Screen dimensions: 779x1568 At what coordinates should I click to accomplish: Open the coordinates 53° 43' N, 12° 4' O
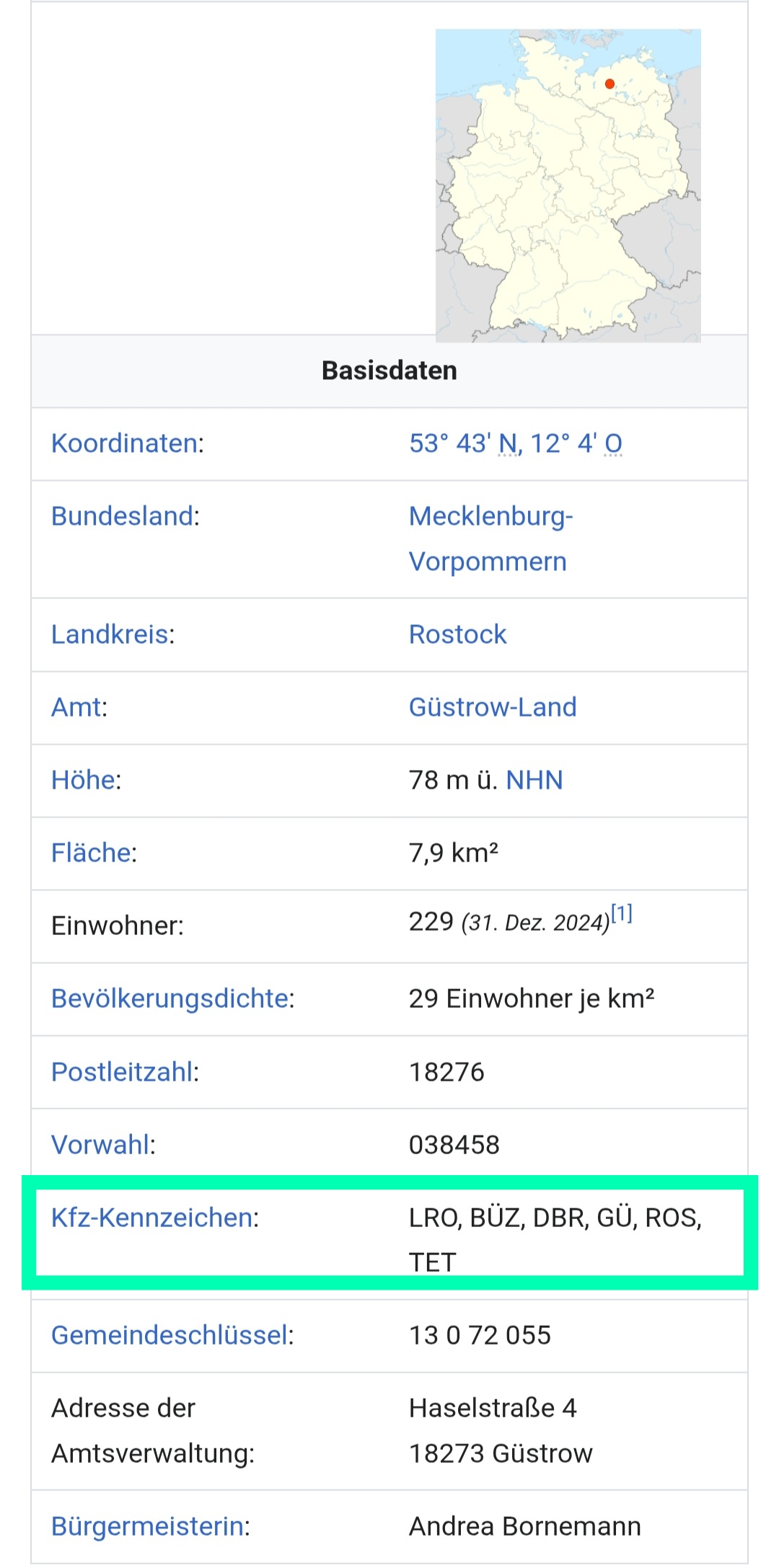(515, 443)
